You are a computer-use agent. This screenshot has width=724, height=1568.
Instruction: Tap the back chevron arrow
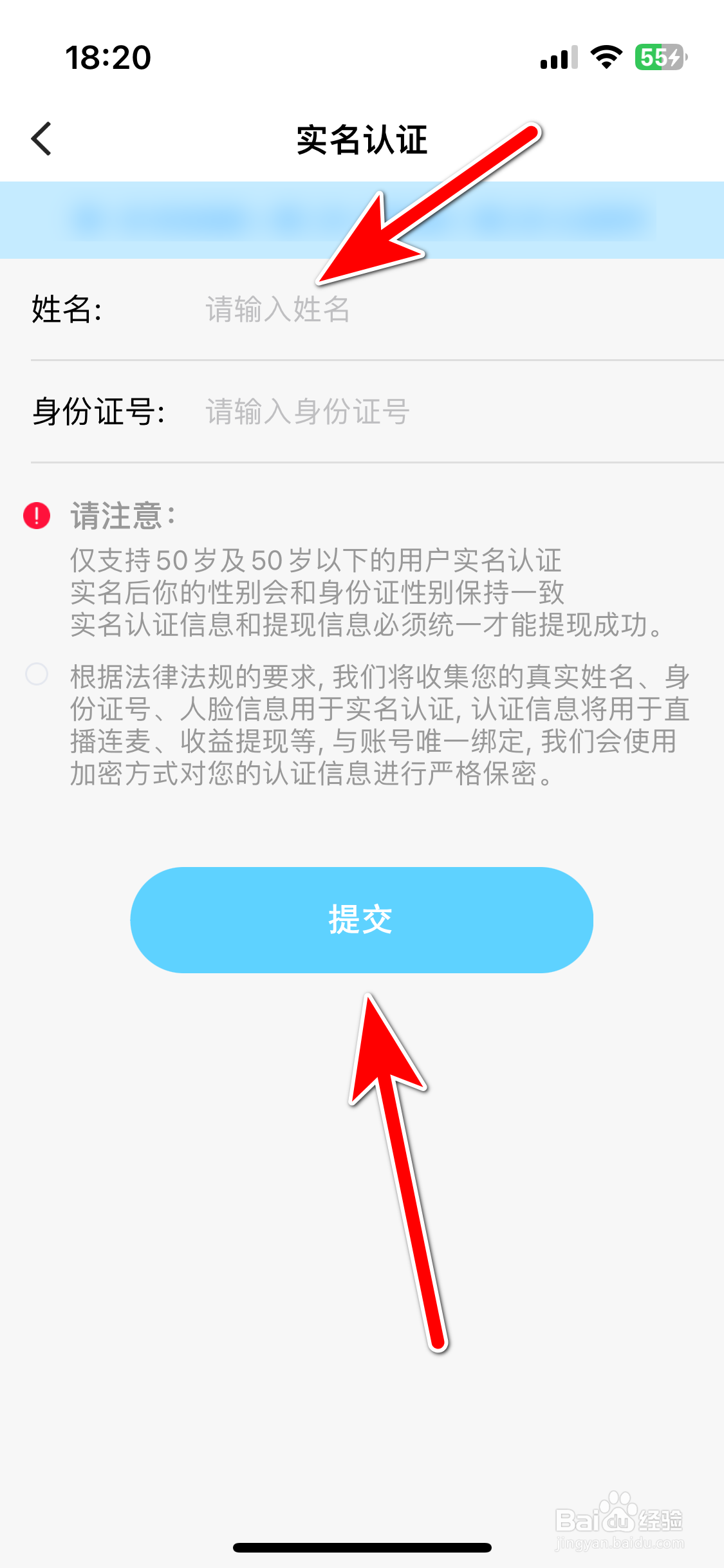[41, 138]
